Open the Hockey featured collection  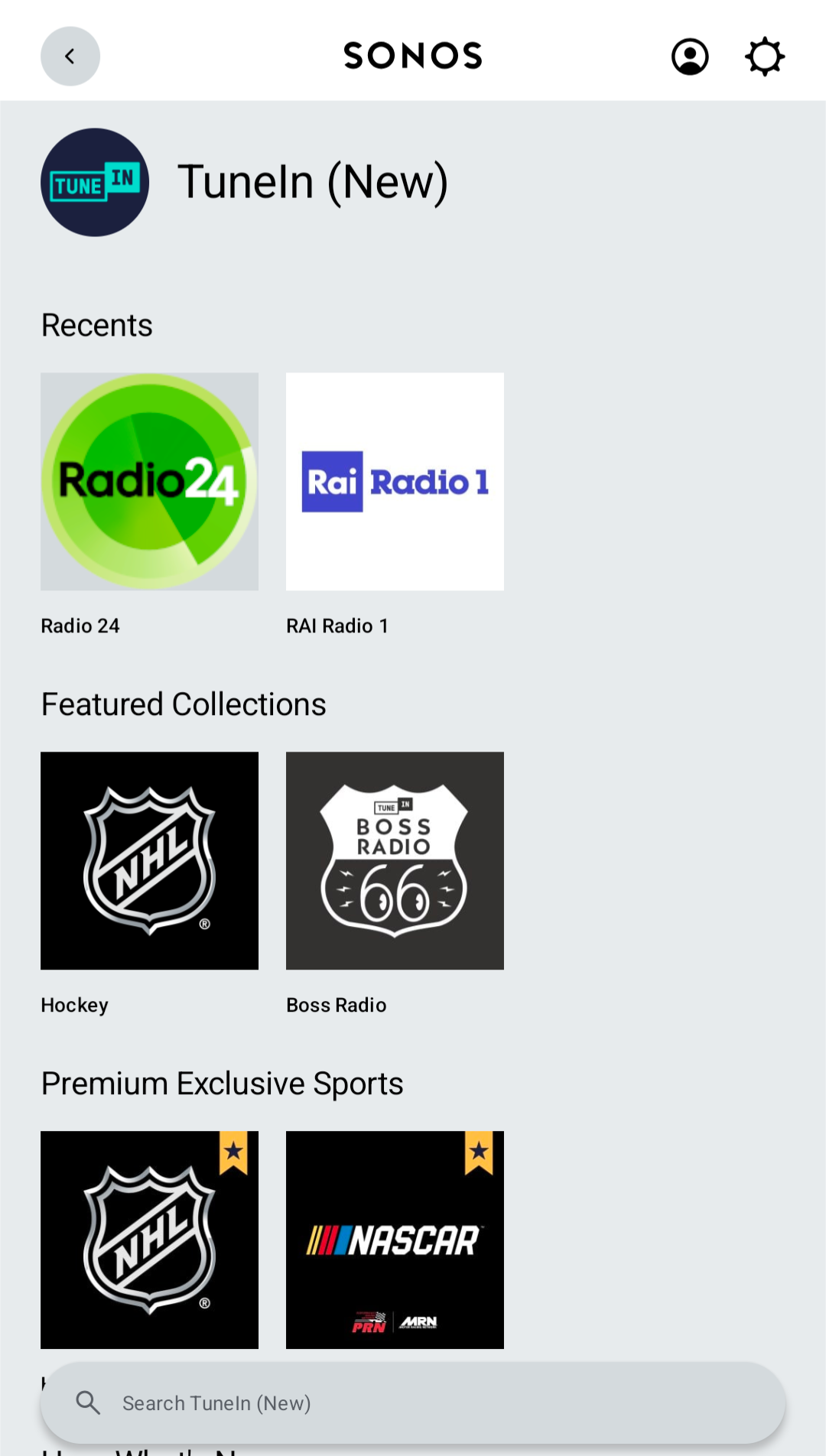pyautogui.click(x=149, y=861)
